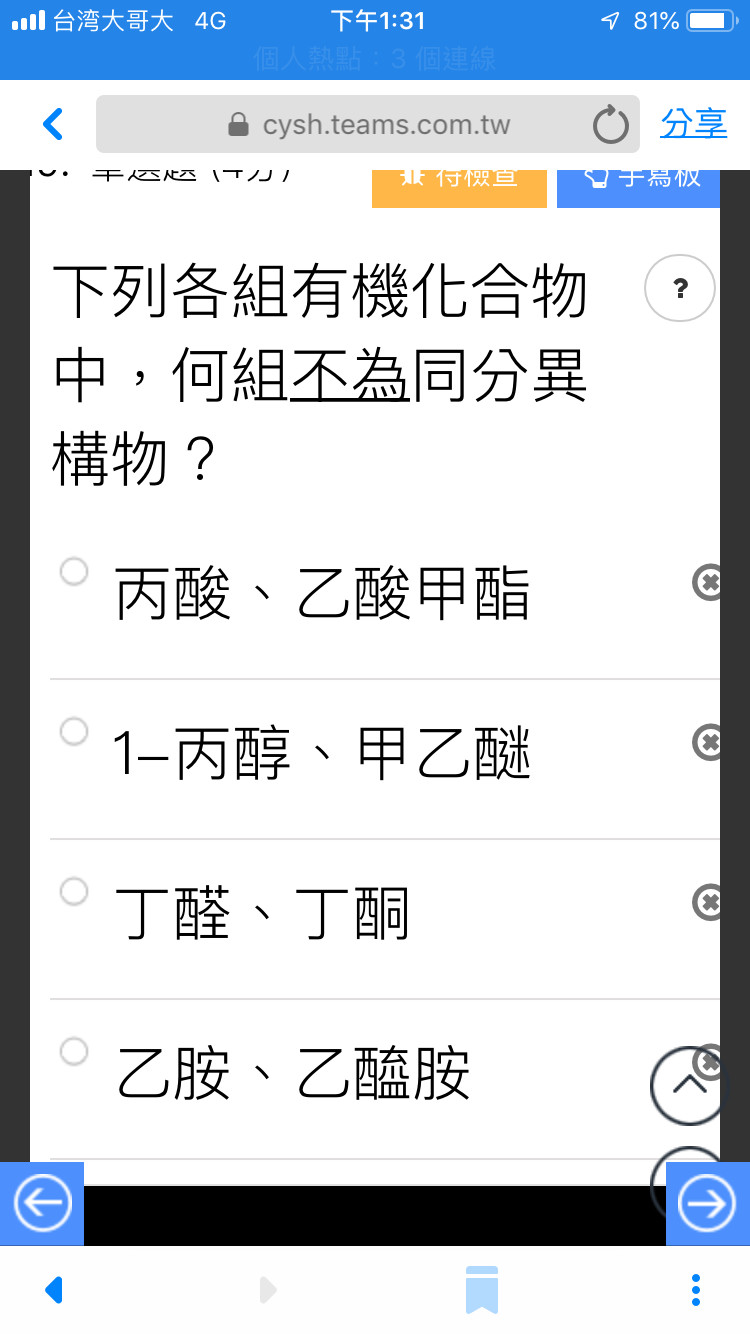
Task: Reload the page with the refresh icon
Action: tap(610, 126)
